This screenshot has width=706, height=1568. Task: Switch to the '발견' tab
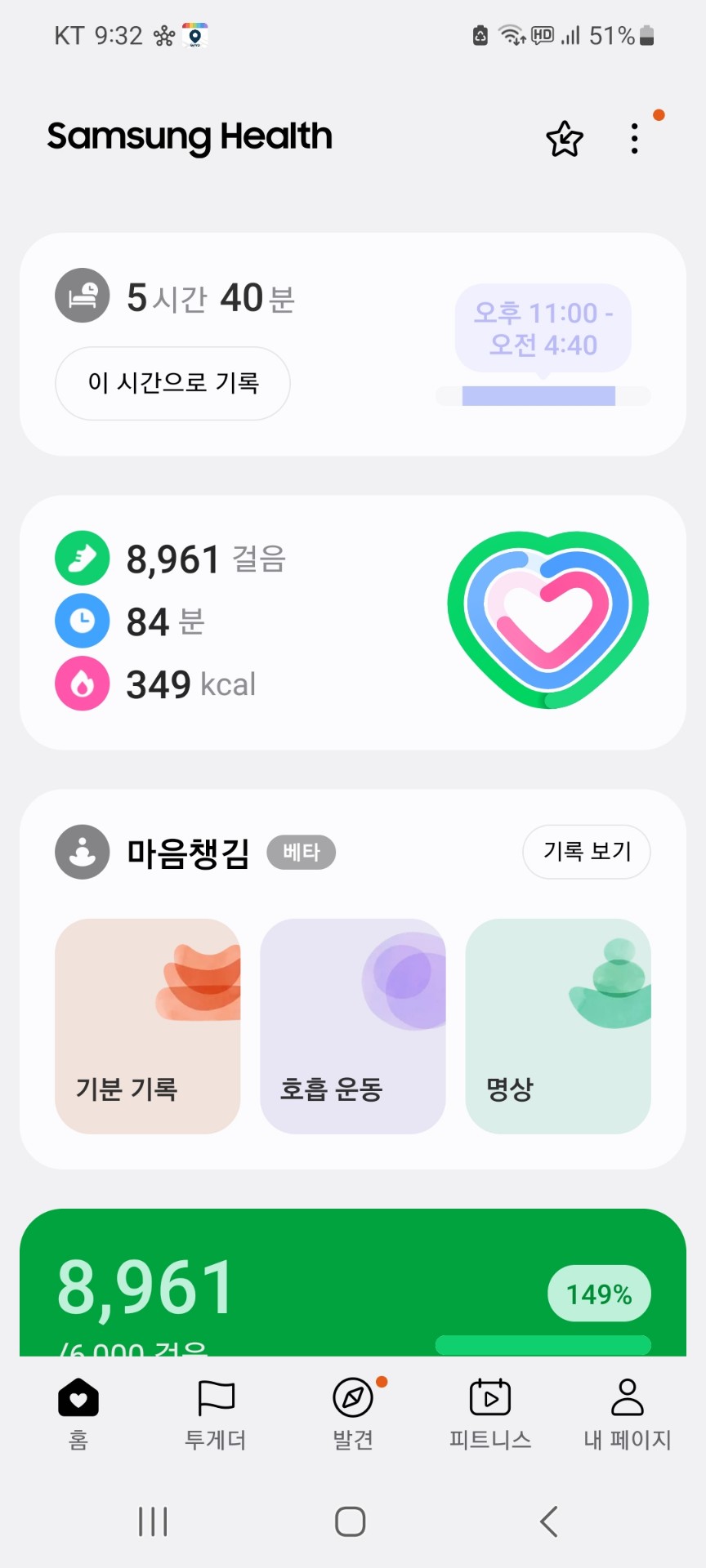click(353, 1414)
